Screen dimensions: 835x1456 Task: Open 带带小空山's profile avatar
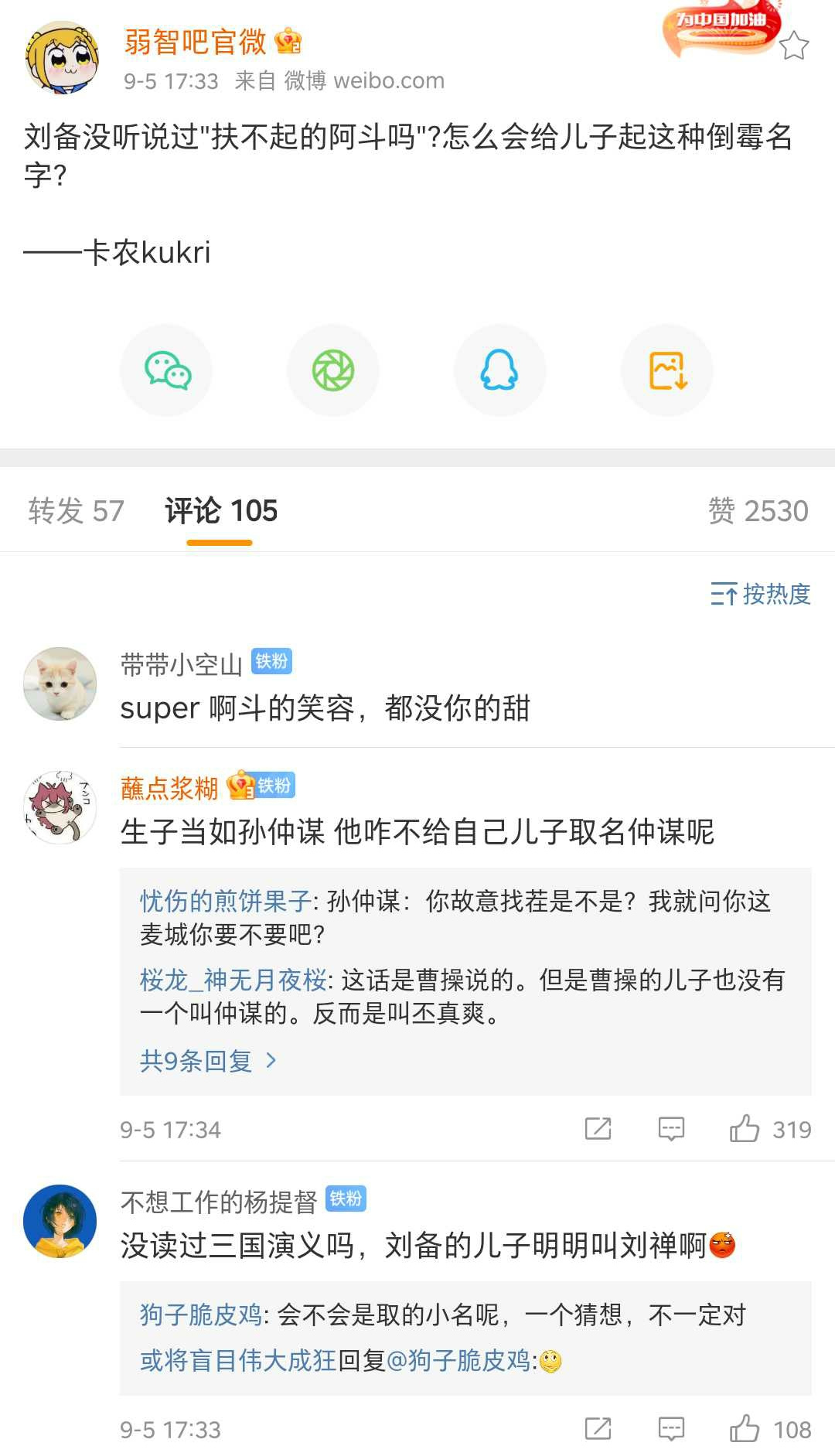(x=60, y=684)
